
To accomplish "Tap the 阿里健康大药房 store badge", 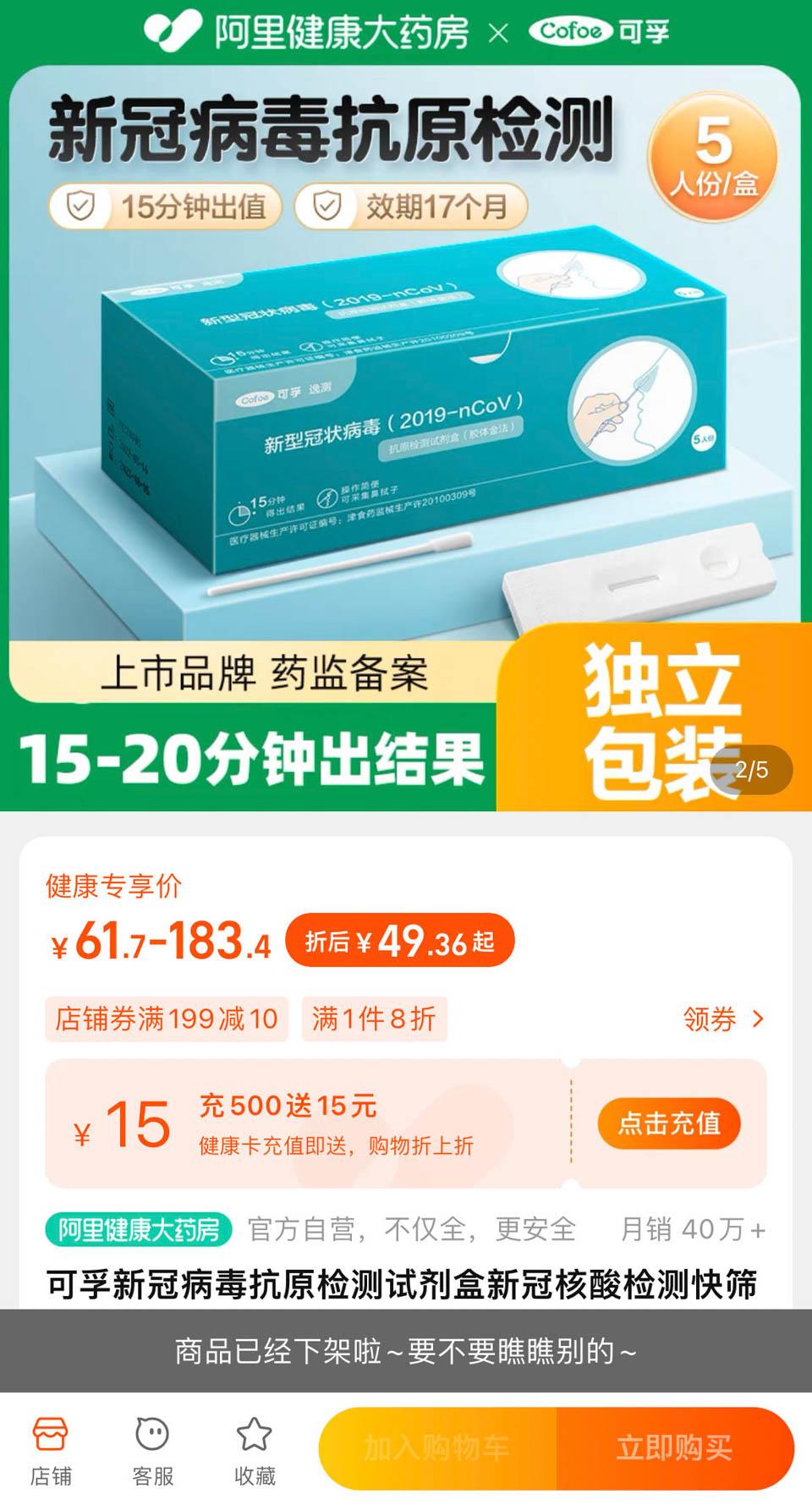I will click(139, 1229).
